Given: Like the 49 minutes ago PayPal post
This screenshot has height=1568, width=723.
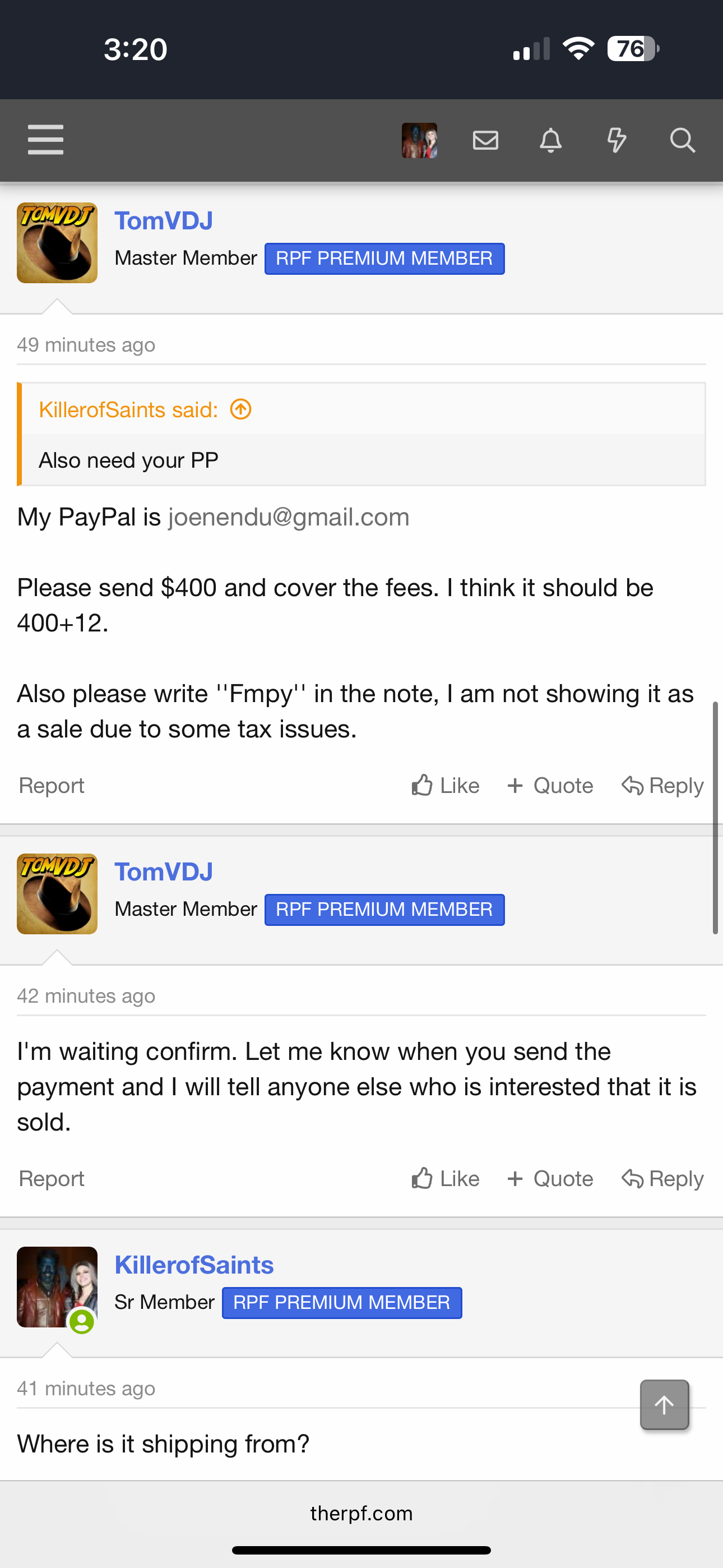Looking at the screenshot, I should 446,785.
